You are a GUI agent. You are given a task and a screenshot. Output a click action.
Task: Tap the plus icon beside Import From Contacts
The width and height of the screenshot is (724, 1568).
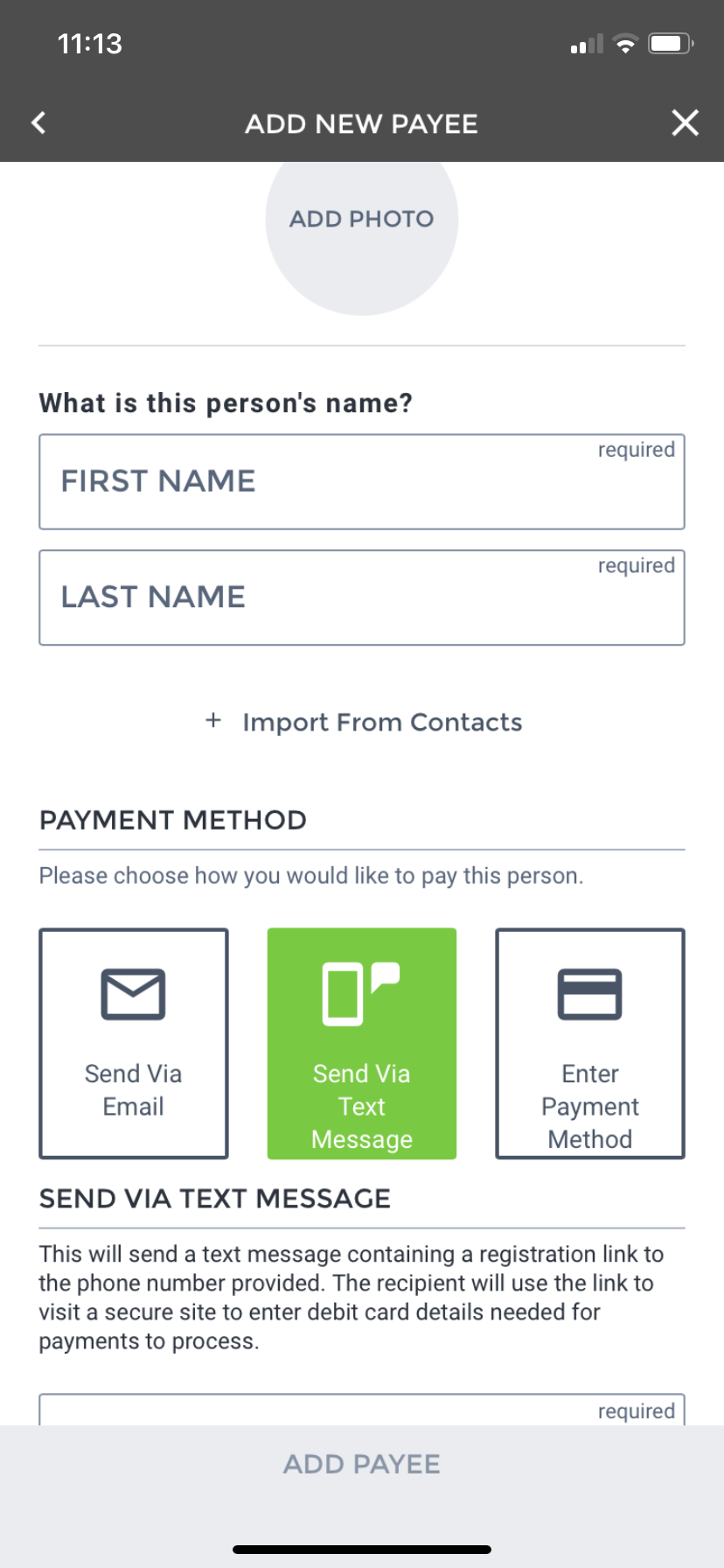[x=213, y=721]
